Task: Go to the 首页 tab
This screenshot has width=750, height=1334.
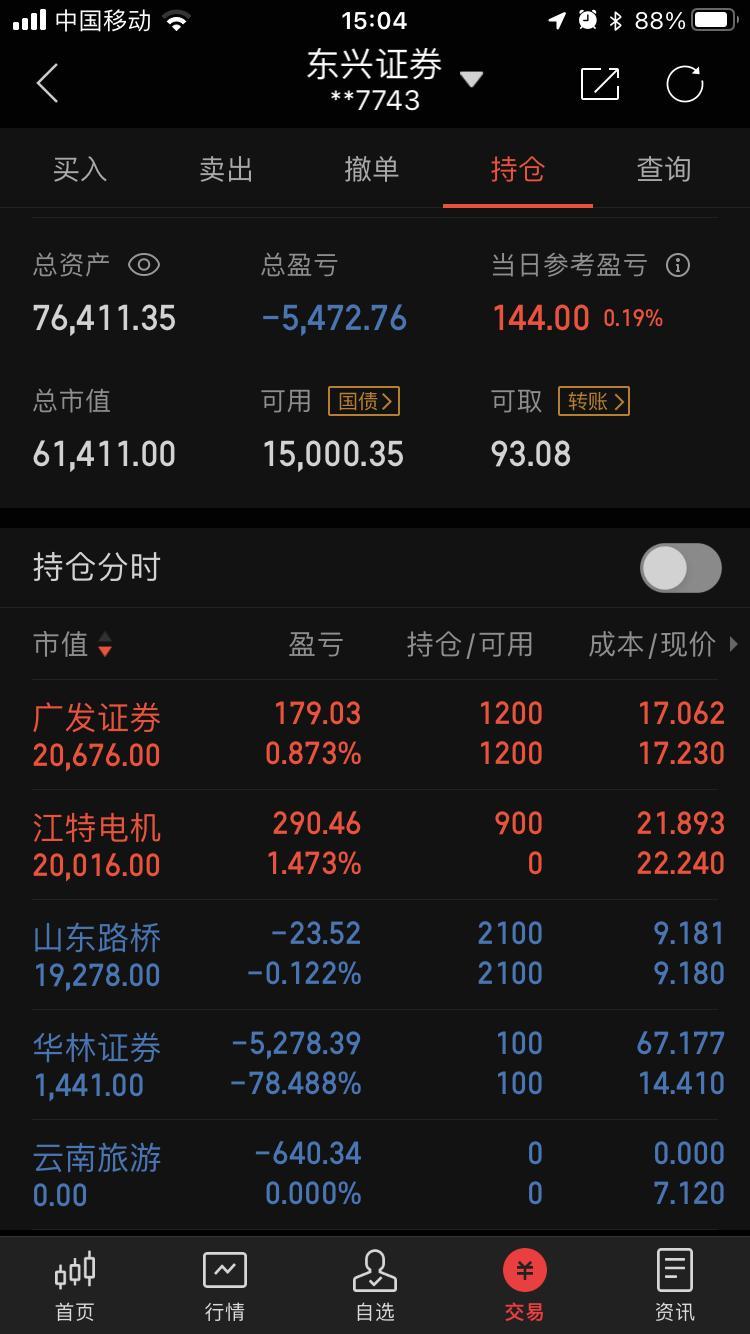Action: tap(75, 1285)
